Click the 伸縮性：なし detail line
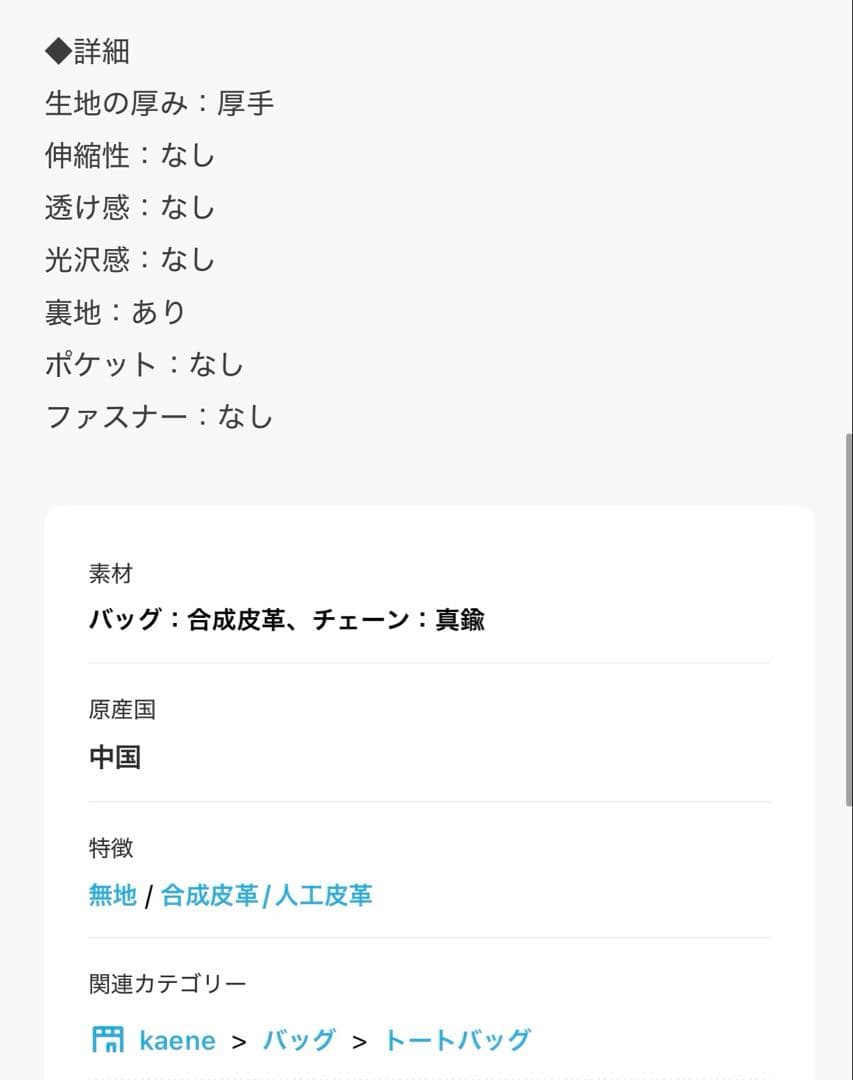The width and height of the screenshot is (853, 1080). [x=131, y=155]
